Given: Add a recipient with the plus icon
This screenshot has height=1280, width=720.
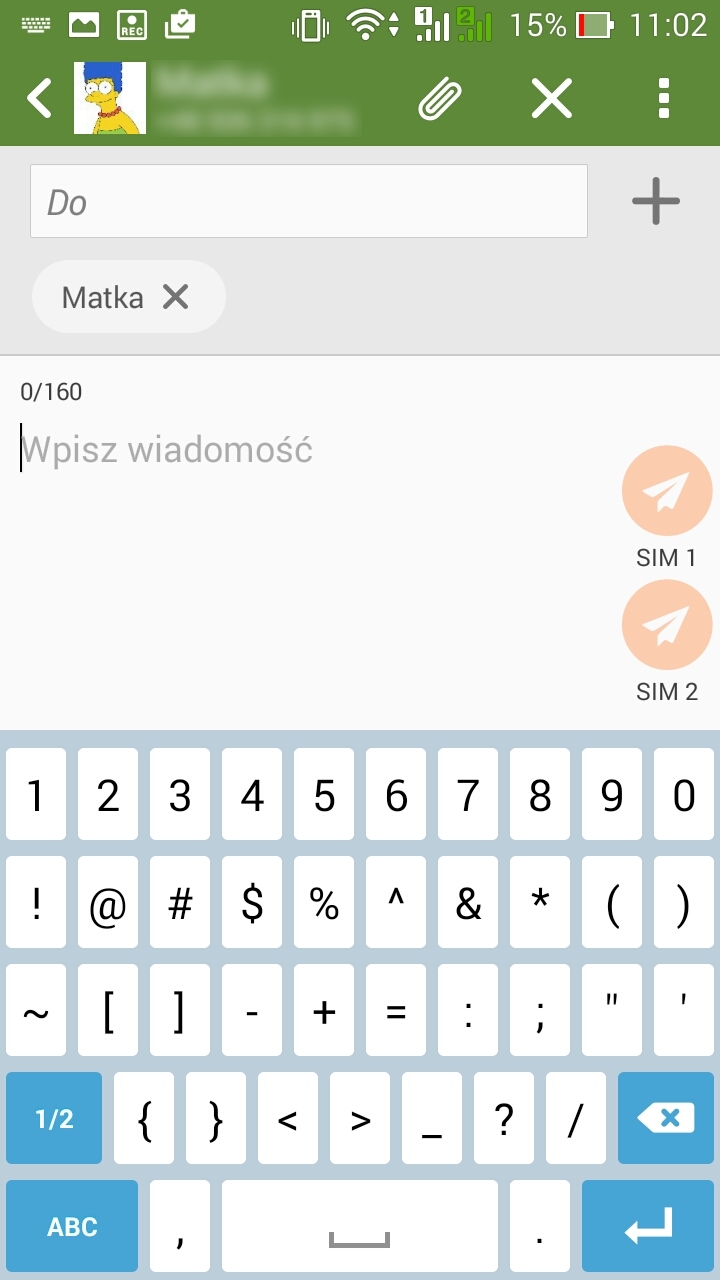Looking at the screenshot, I should point(656,202).
